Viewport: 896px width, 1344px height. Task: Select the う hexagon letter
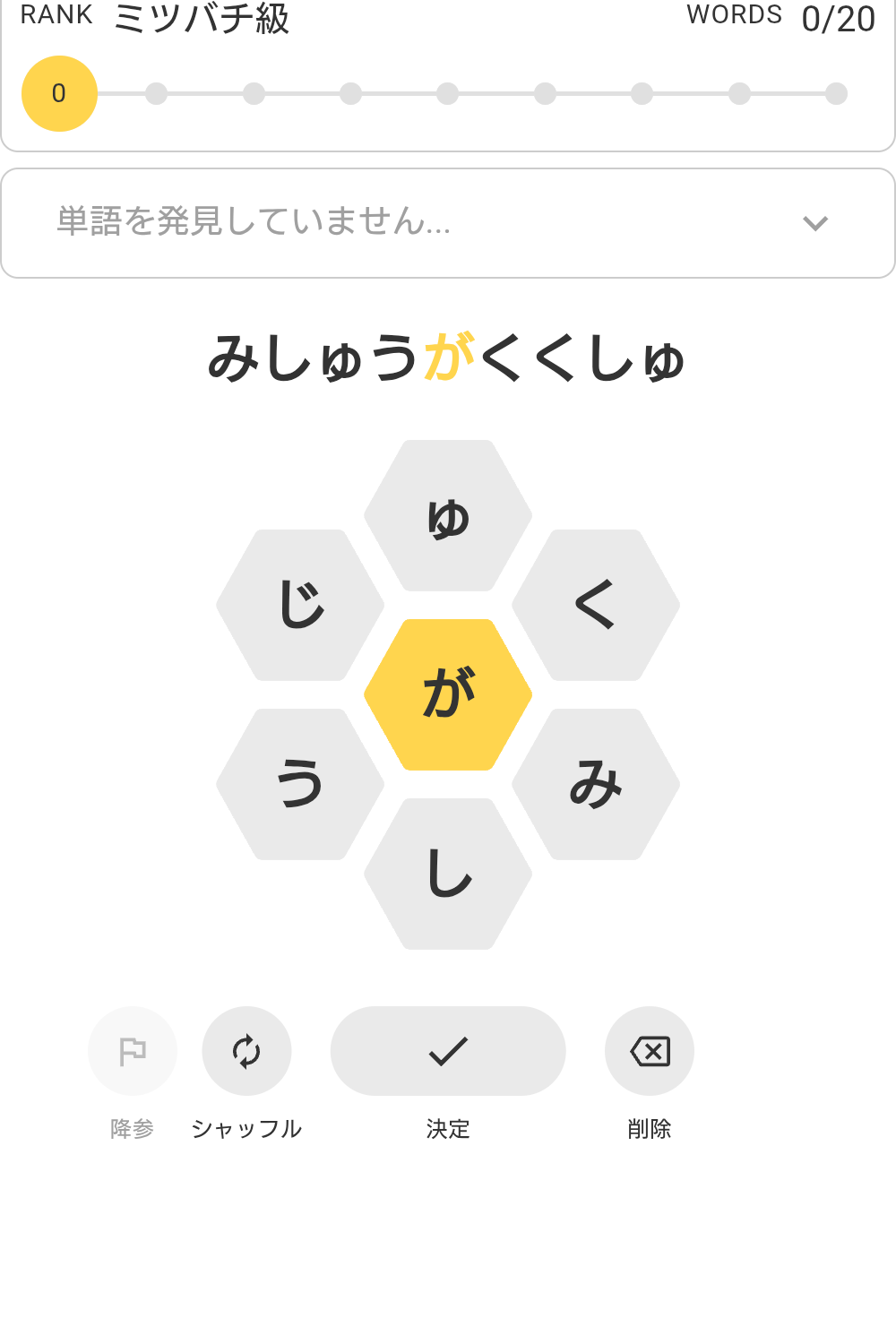pyautogui.click(x=300, y=784)
